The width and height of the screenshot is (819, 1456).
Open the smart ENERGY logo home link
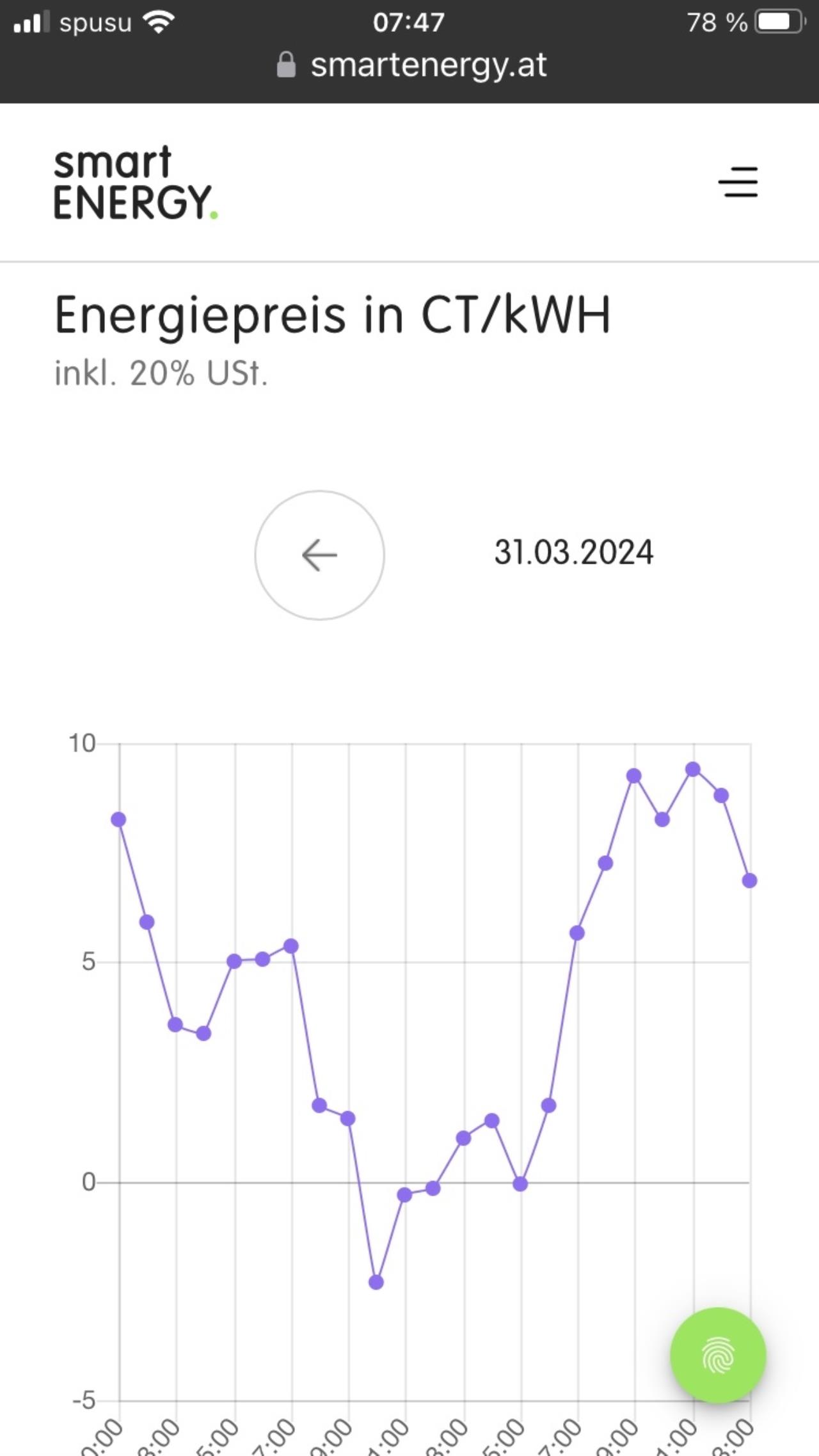(x=136, y=183)
